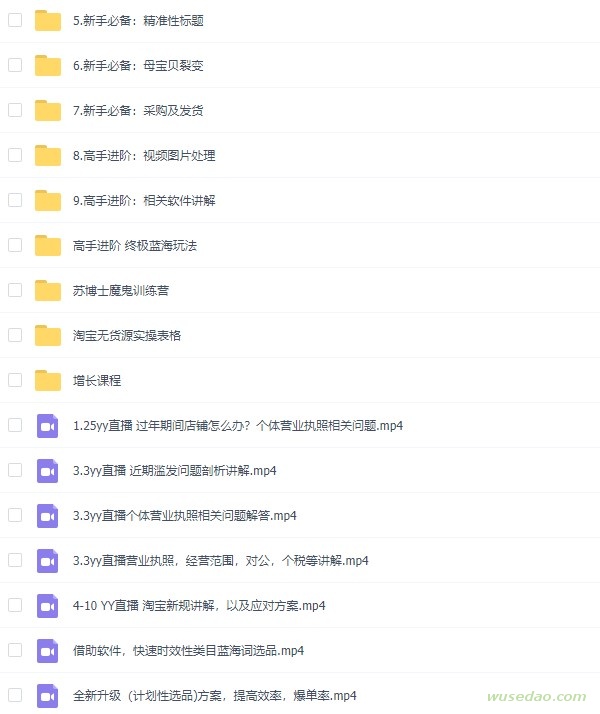Open the 增长课程 folder
This screenshot has width=600, height=714.
tap(97, 380)
